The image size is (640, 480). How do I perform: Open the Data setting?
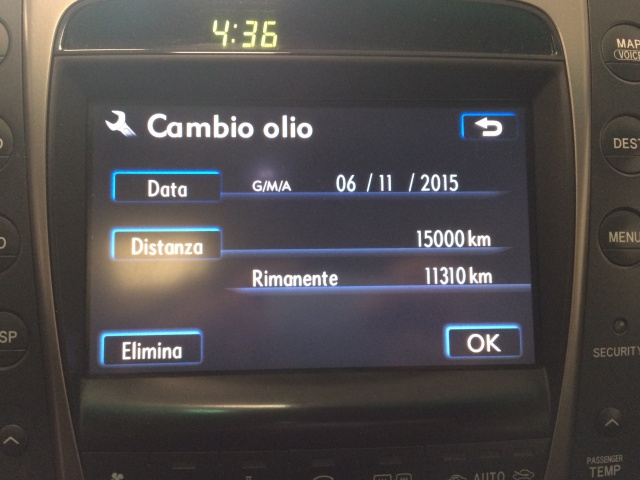pos(166,187)
